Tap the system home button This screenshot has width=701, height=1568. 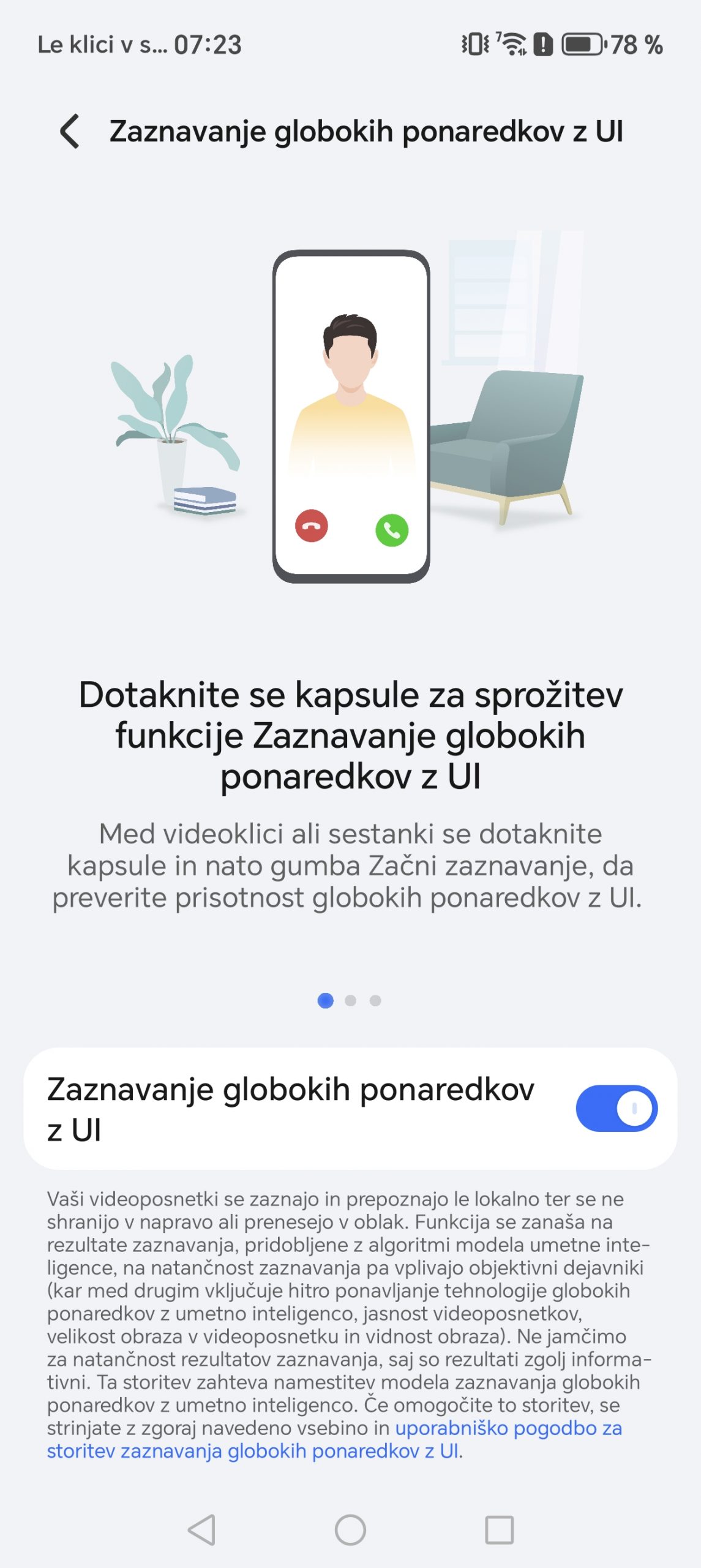[350, 1529]
